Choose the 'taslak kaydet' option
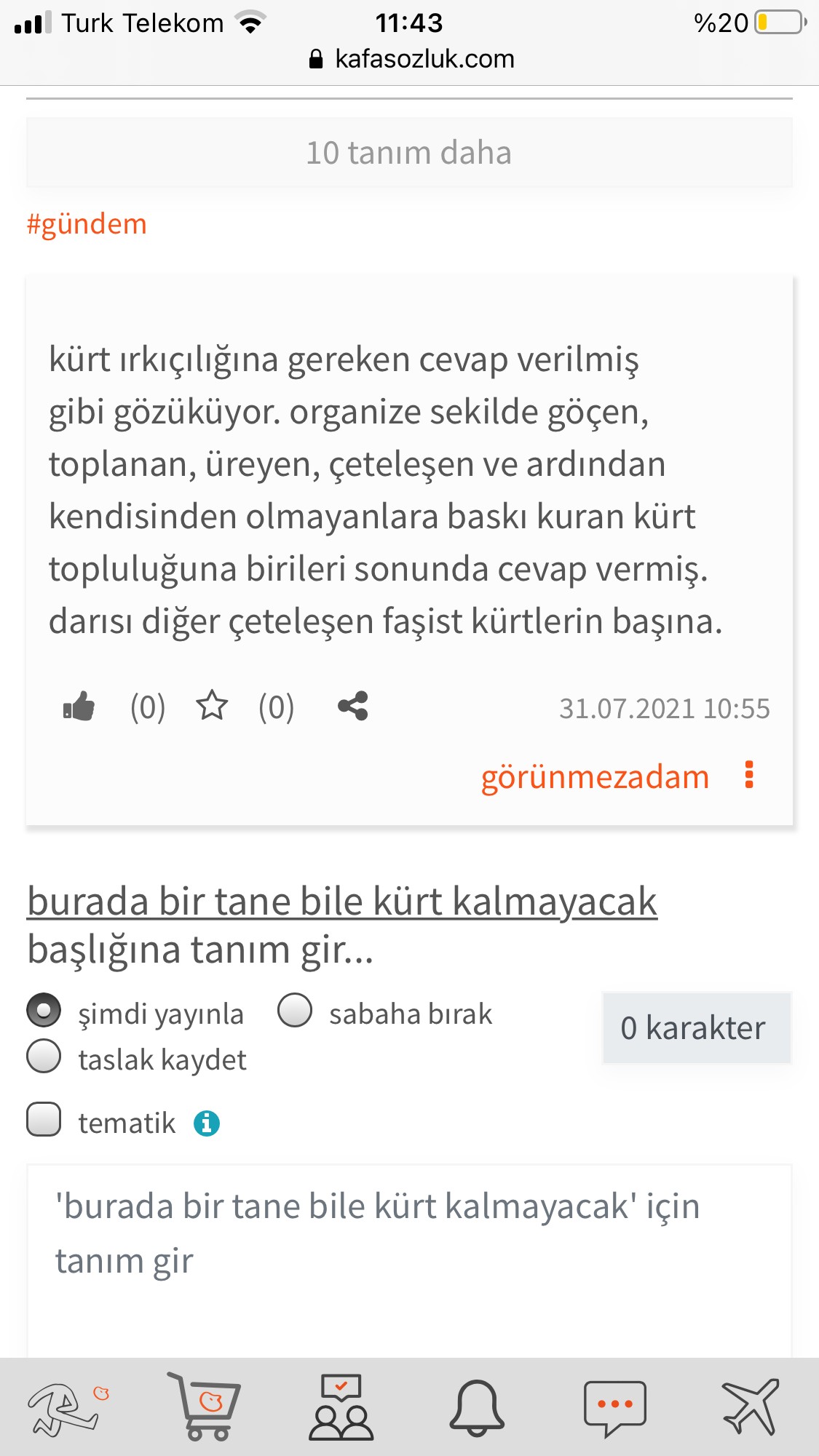This screenshot has width=819, height=1456. pyautogui.click(x=44, y=1057)
